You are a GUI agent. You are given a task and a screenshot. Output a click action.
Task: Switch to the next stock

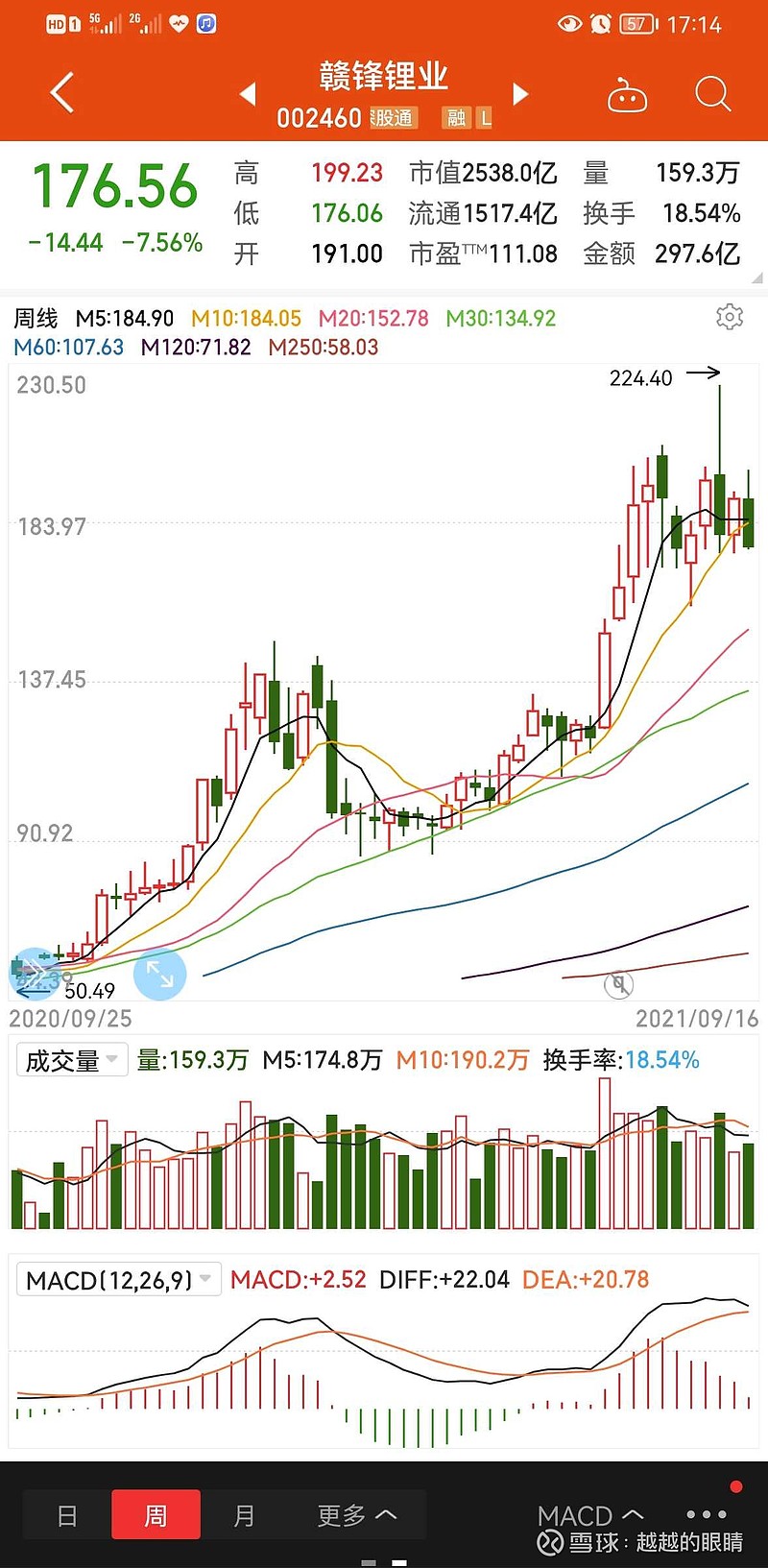click(x=520, y=94)
